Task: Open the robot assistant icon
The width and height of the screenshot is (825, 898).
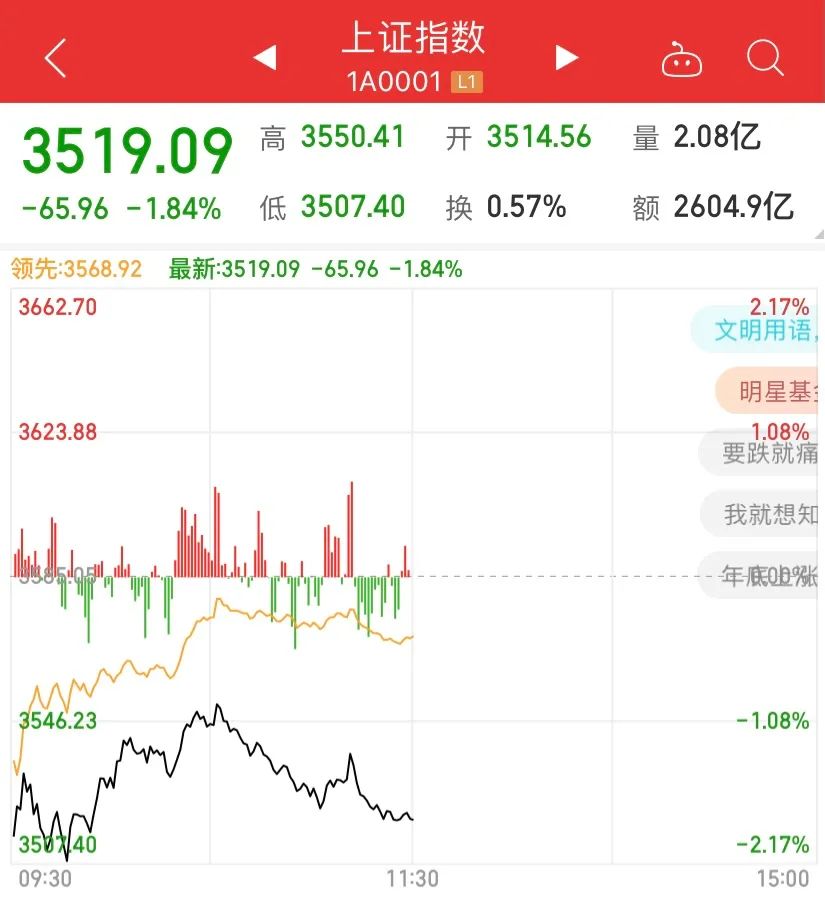Action: pos(682,60)
